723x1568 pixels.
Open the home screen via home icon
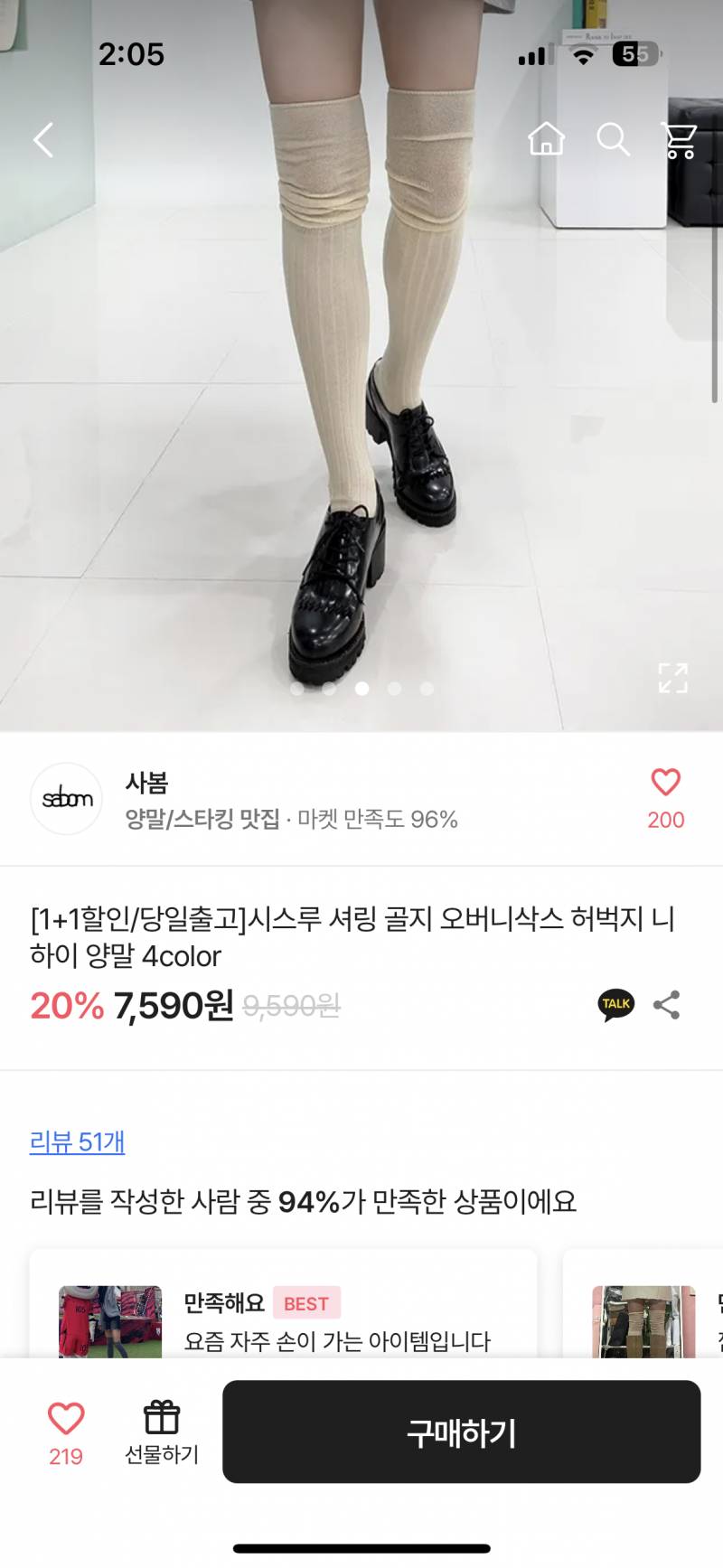pyautogui.click(x=546, y=139)
